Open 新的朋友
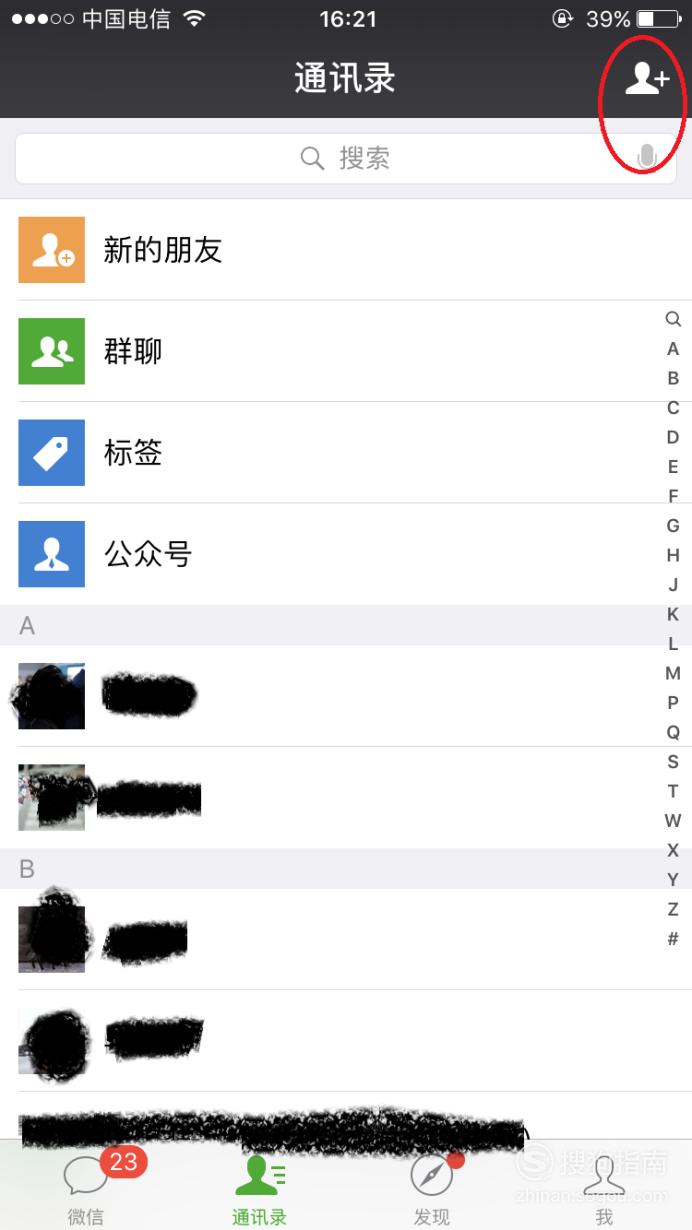Viewport: 692px width, 1230px height. click(x=346, y=250)
